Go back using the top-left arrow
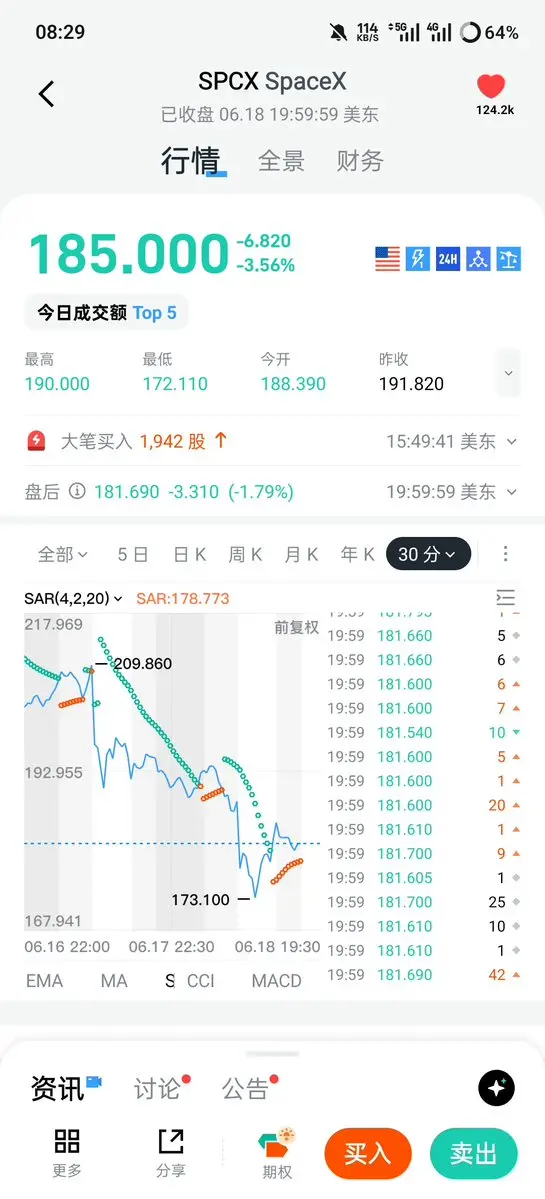Screen dimensions: 545x1199 (47, 94)
